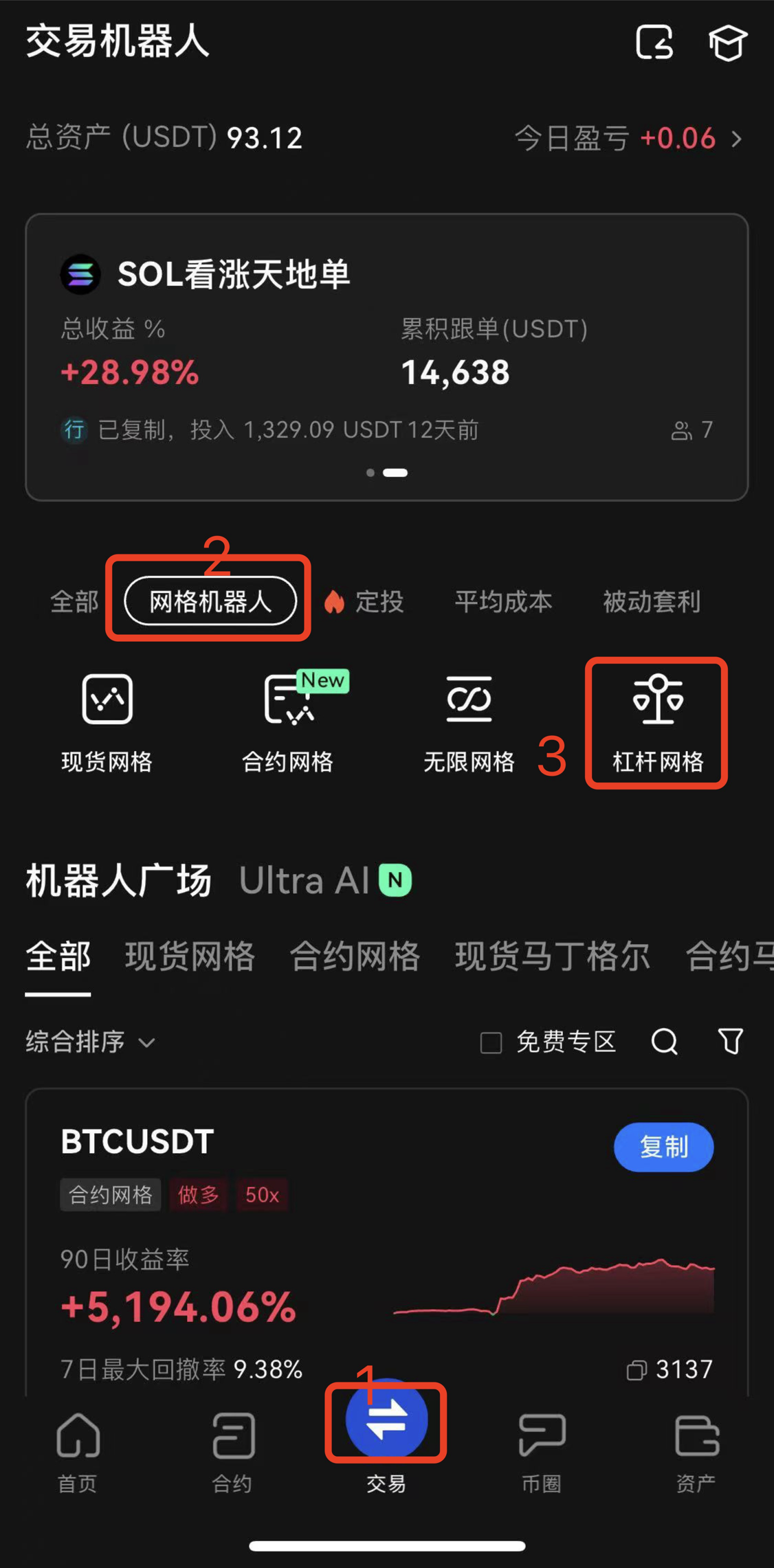This screenshot has width=774, height=1568.
Task: Switch to the 被动套利 category
Action: tap(651, 602)
